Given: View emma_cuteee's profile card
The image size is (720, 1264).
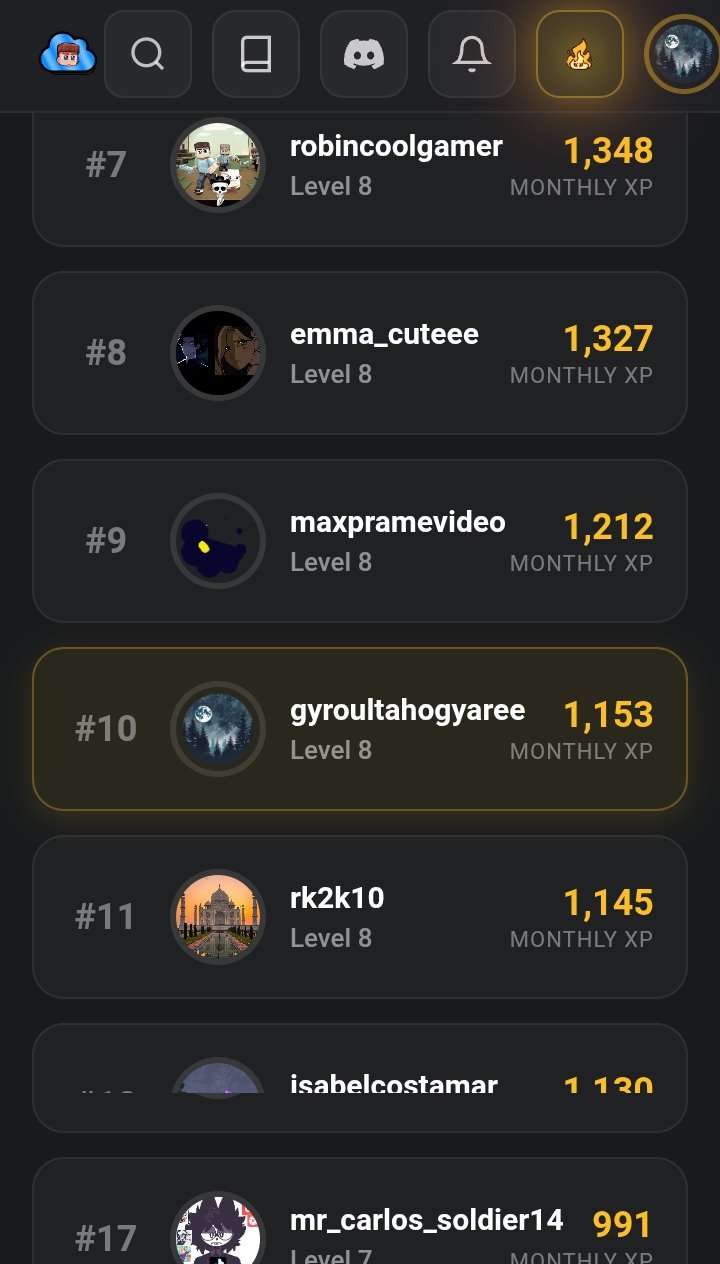Looking at the screenshot, I should 360,353.
